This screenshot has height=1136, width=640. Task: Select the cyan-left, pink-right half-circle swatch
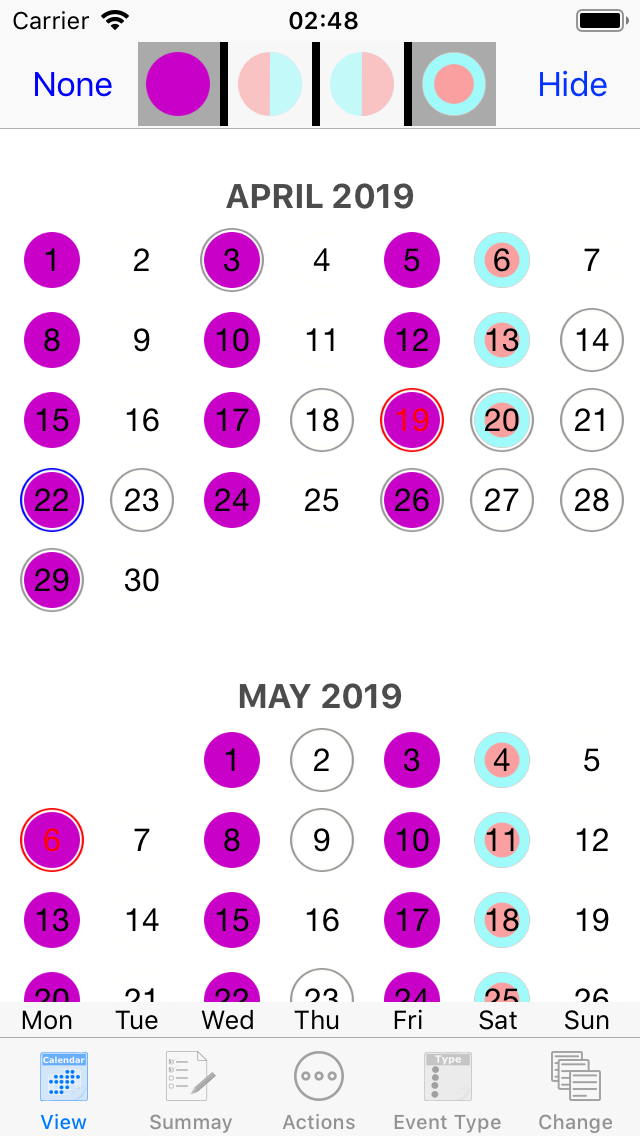click(x=362, y=84)
